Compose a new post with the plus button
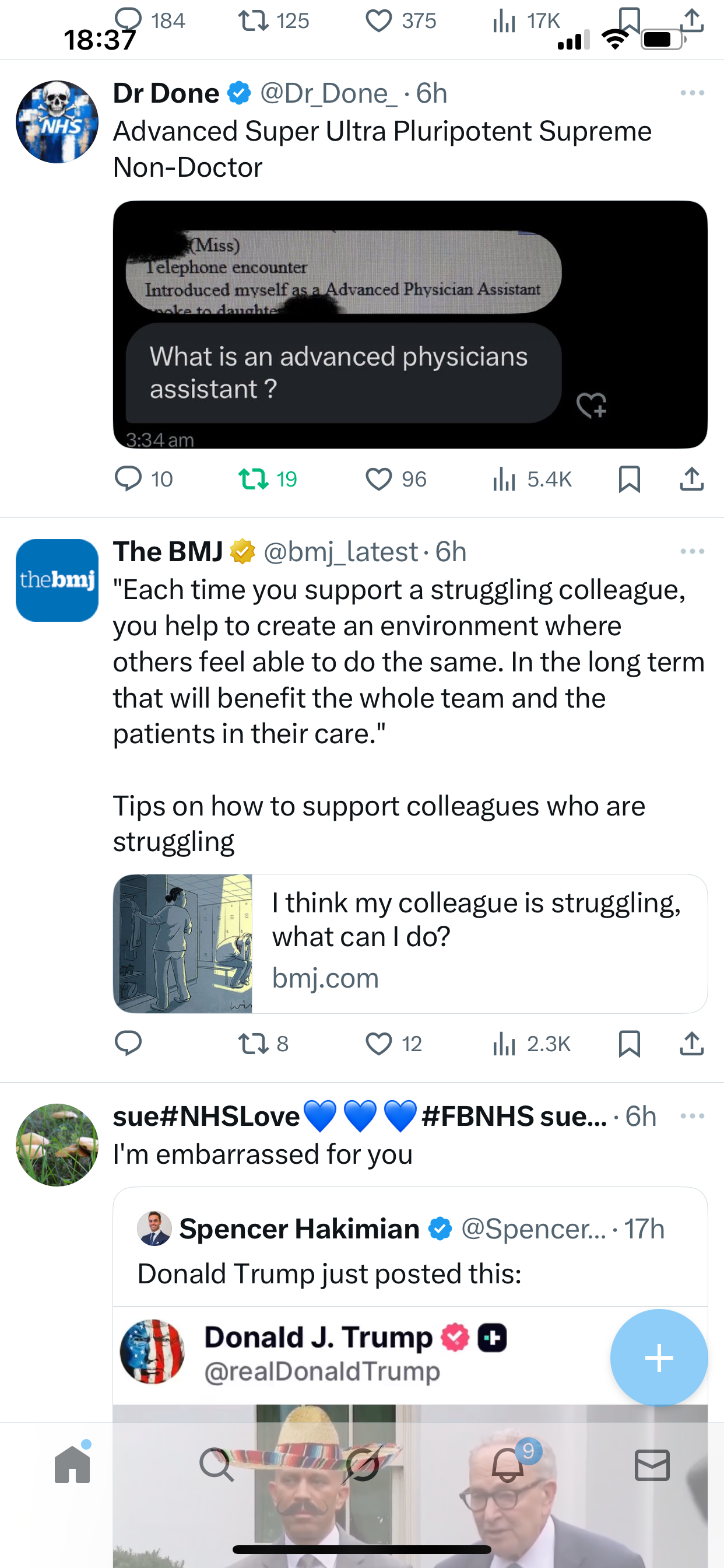 (x=659, y=1357)
